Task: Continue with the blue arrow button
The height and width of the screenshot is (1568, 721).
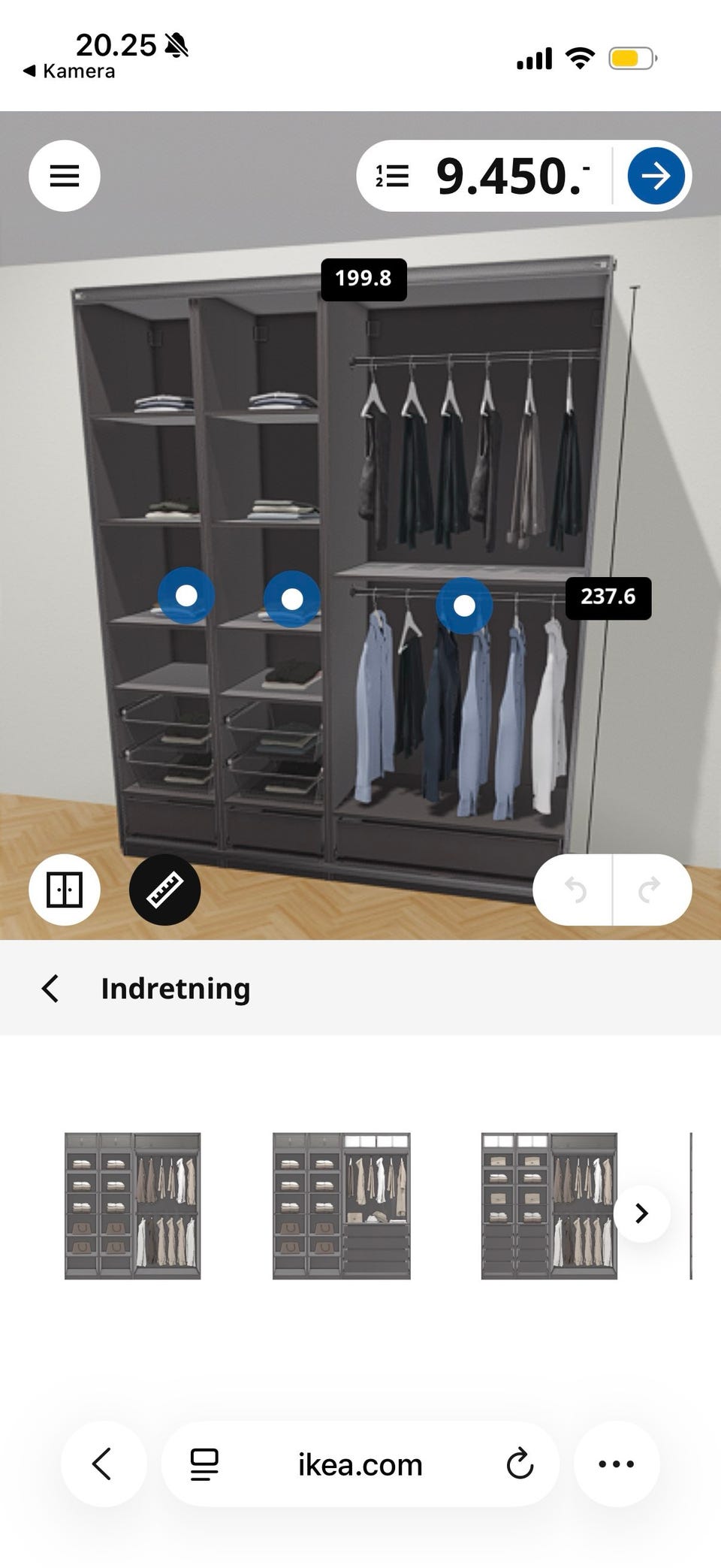Action: point(656,176)
